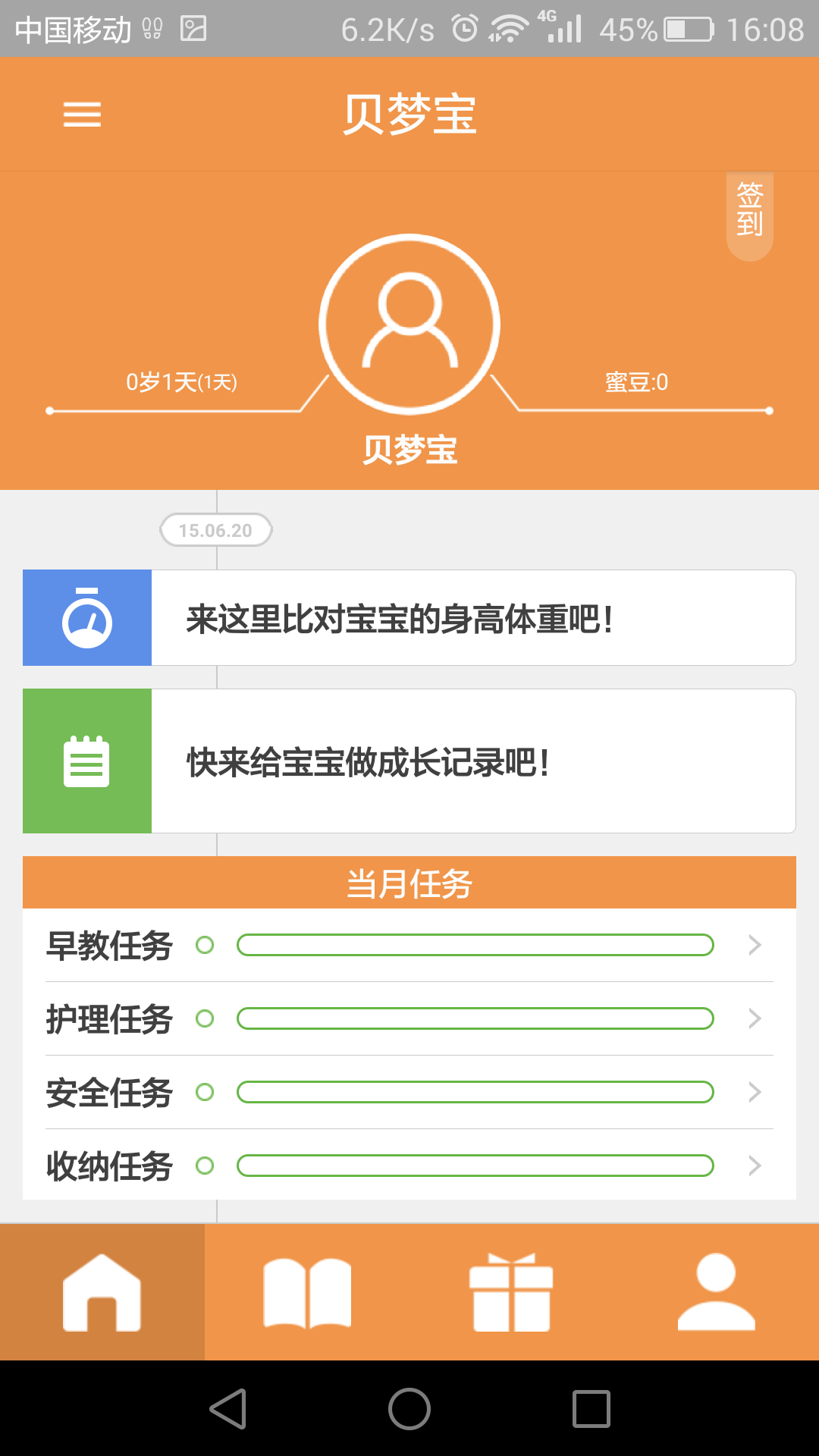
Task: Expand the 早教任务 row chevron
Action: 755,946
